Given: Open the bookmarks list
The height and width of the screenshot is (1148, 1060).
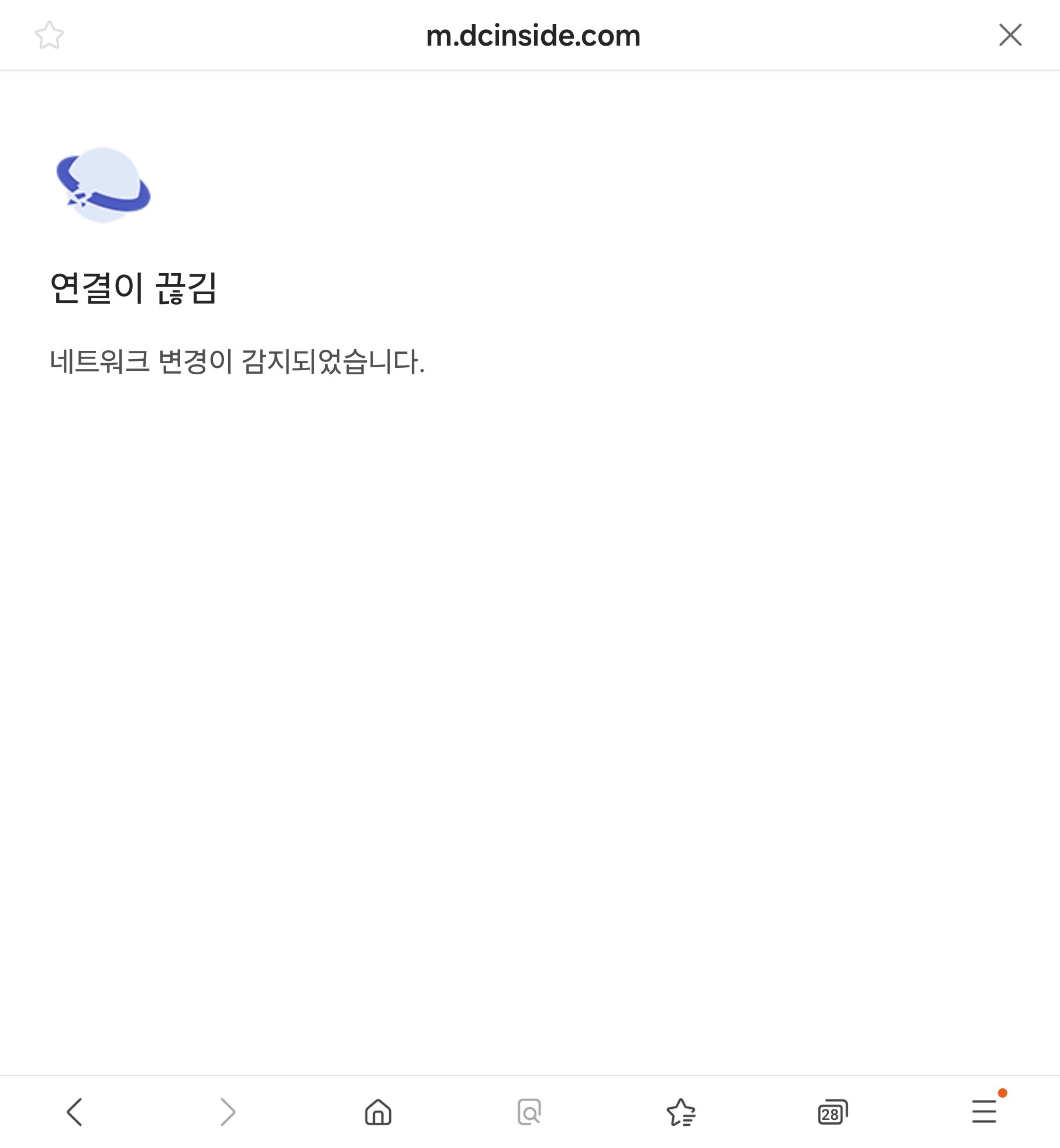Looking at the screenshot, I should tap(681, 1112).
